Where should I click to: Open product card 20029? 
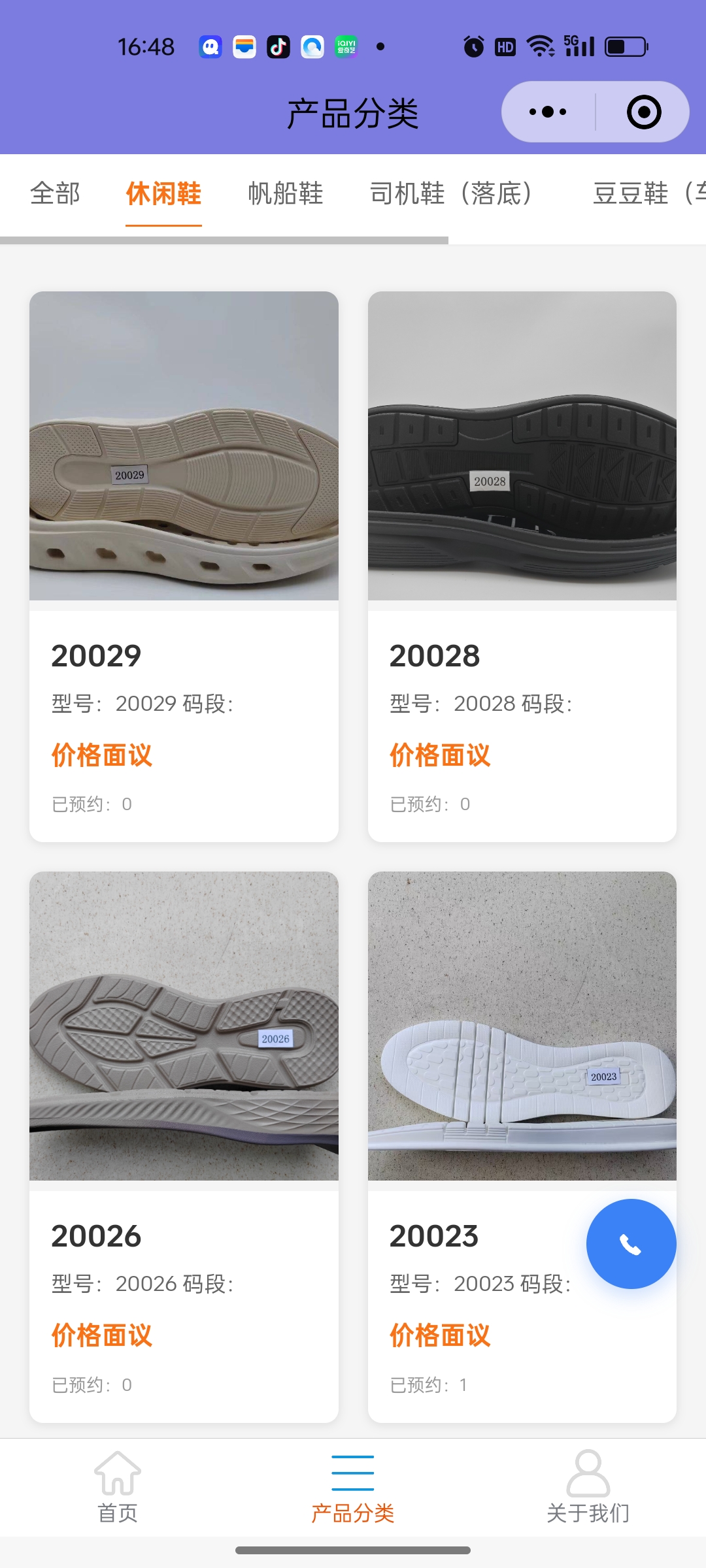coord(184,566)
